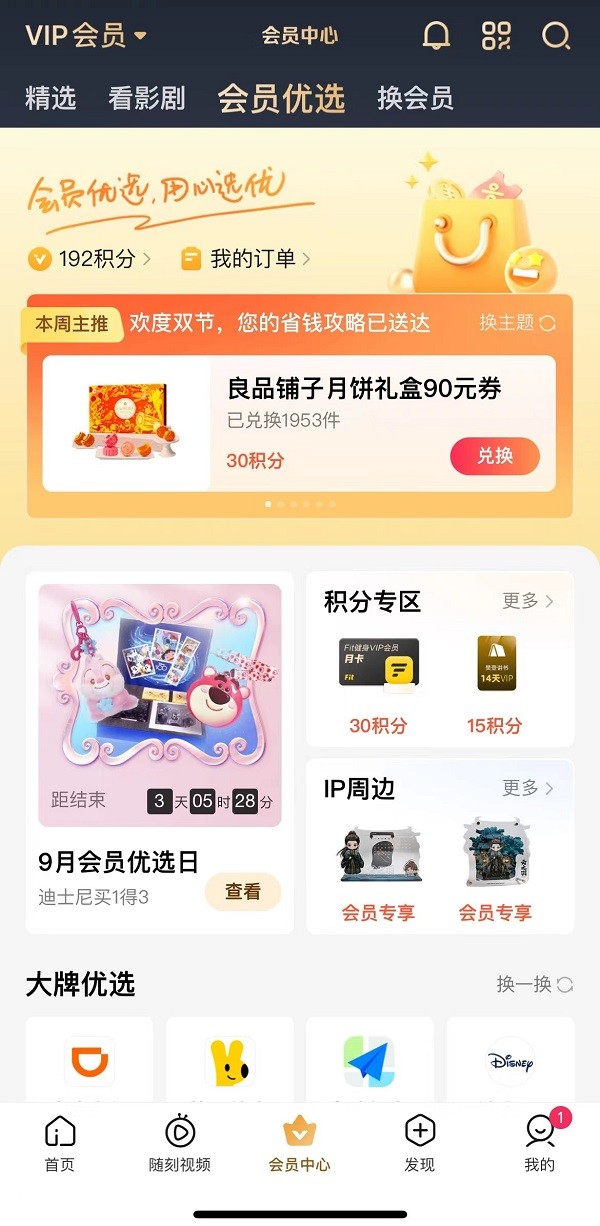Open the notifications bell
This screenshot has height=1226, width=600.
point(437,36)
